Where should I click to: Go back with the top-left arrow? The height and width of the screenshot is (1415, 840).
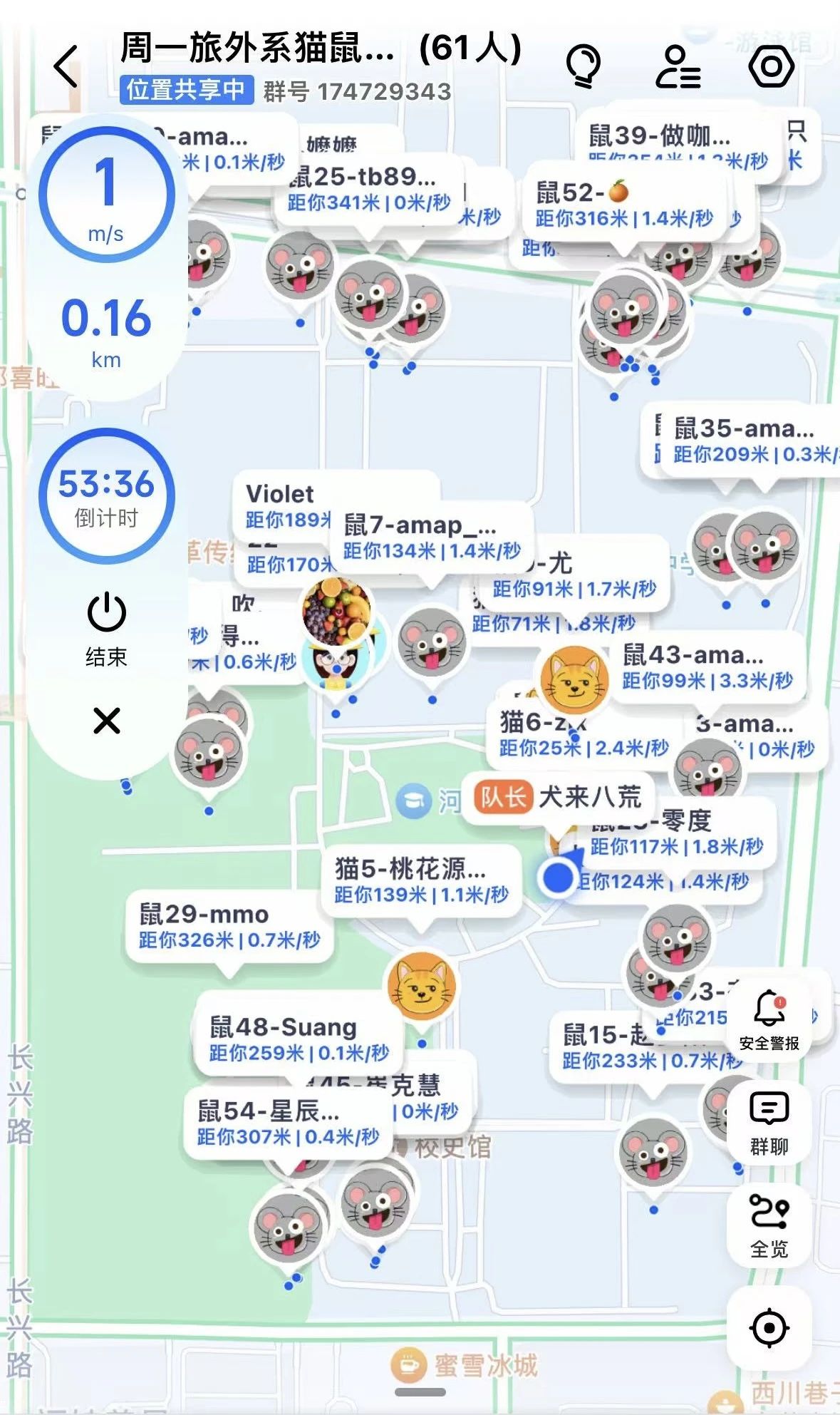[x=66, y=66]
